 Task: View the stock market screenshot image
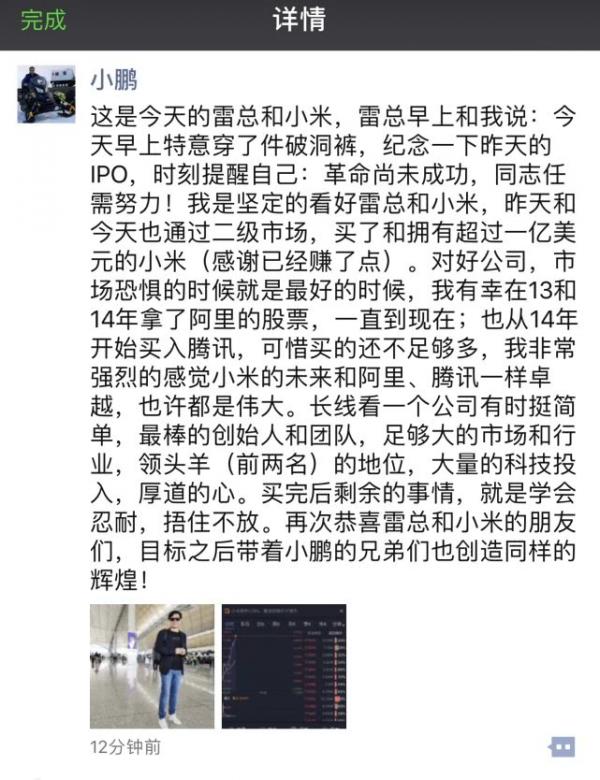pyautogui.click(x=283, y=665)
